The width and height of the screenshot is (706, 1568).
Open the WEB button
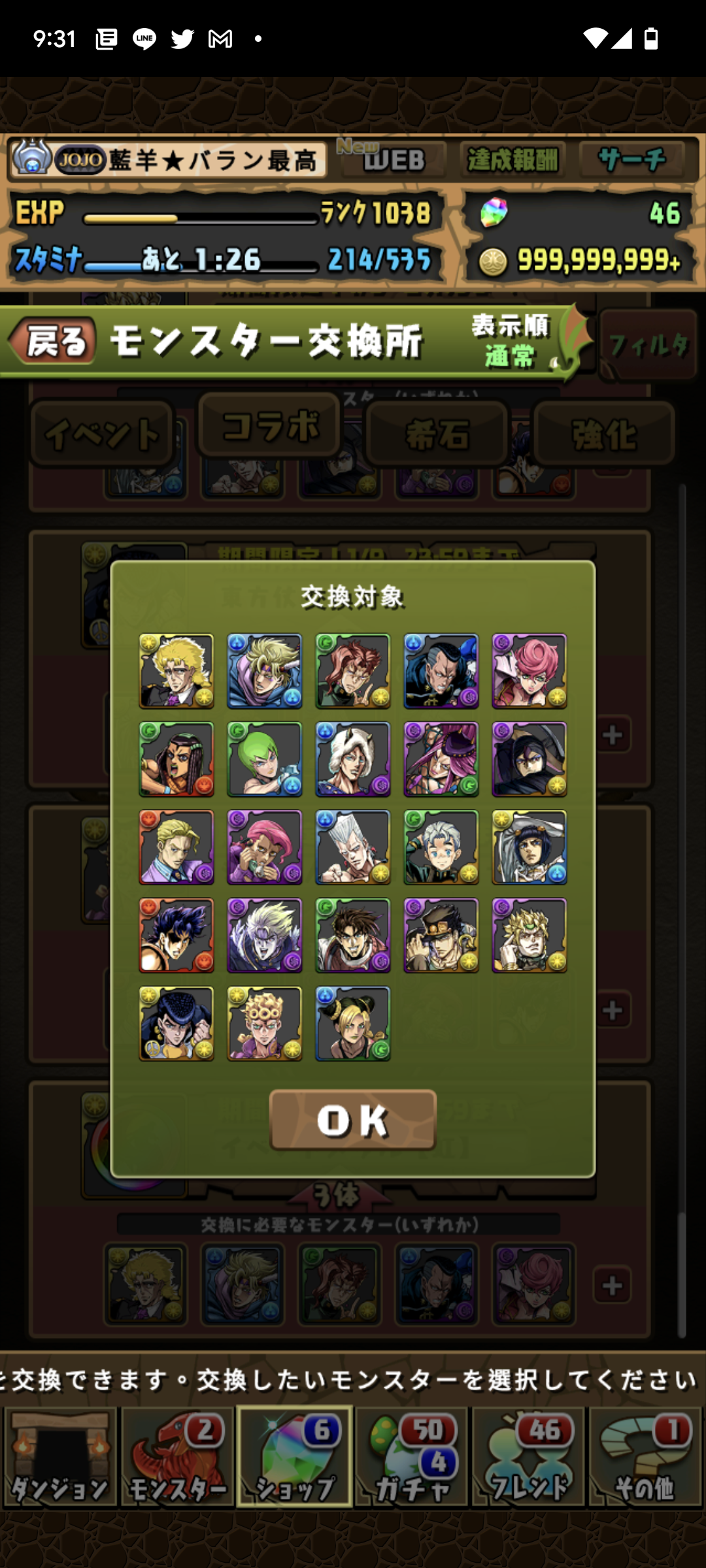pos(394,159)
